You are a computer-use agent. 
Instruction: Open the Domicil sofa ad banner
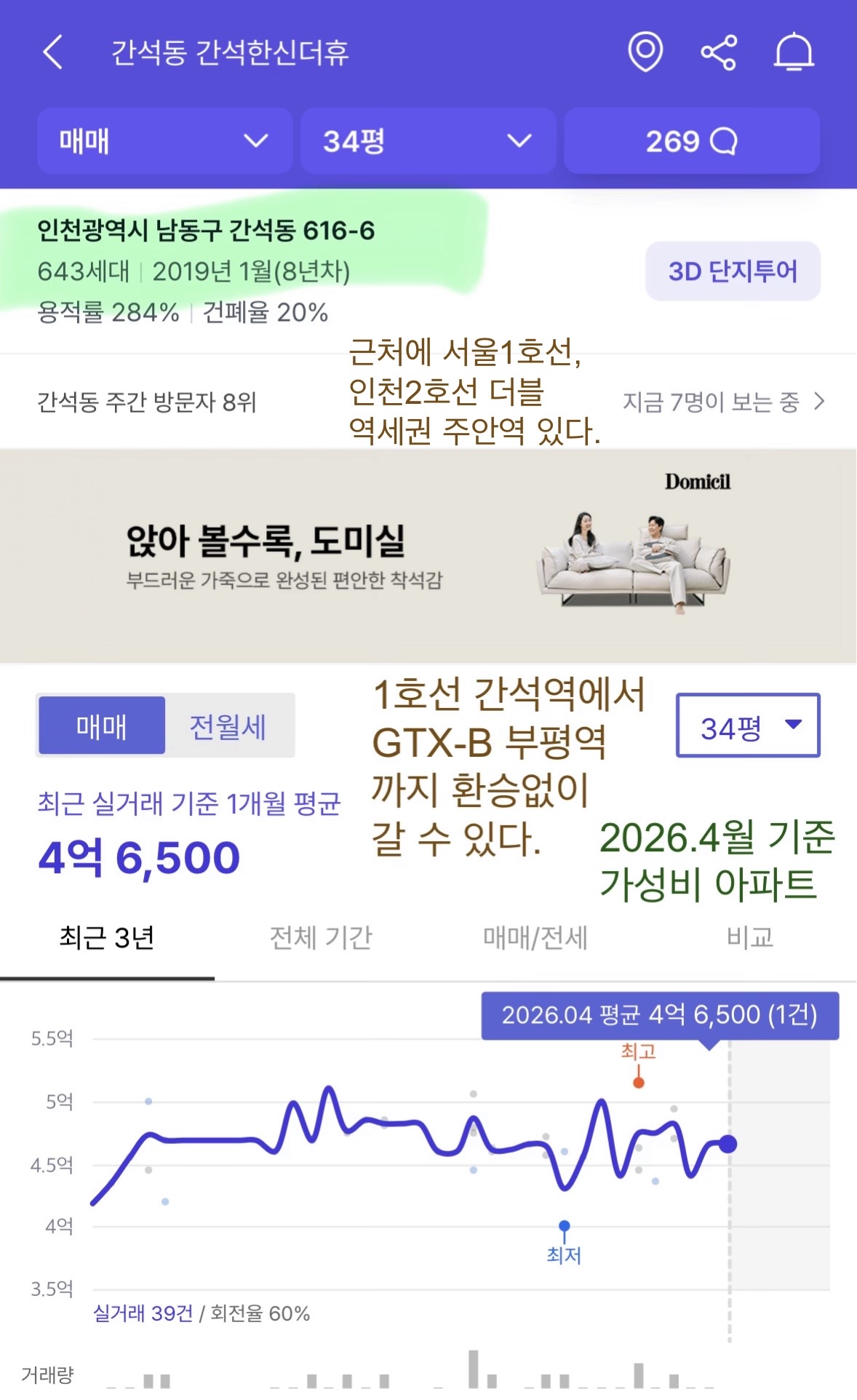coord(428,556)
